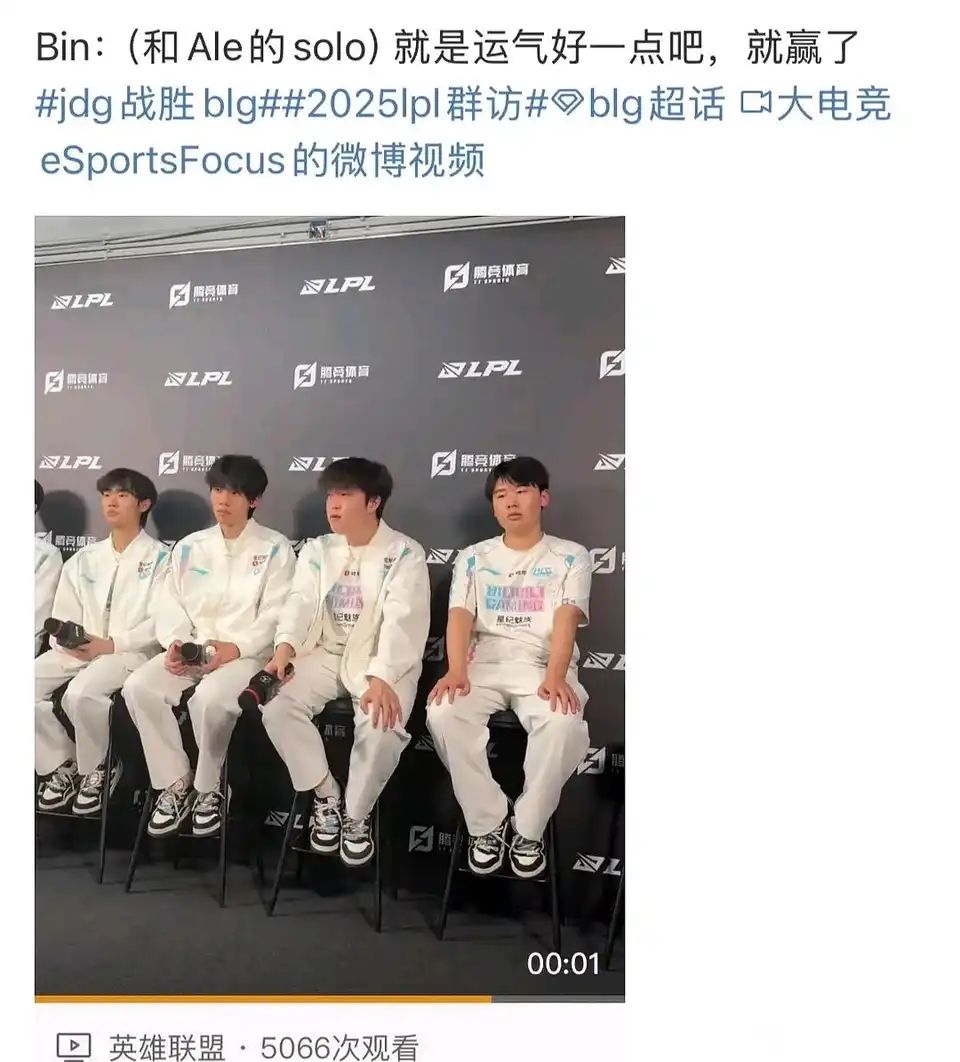Visit the blg超话 super topic
960x1062 pixels.
pyautogui.click(x=641, y=105)
